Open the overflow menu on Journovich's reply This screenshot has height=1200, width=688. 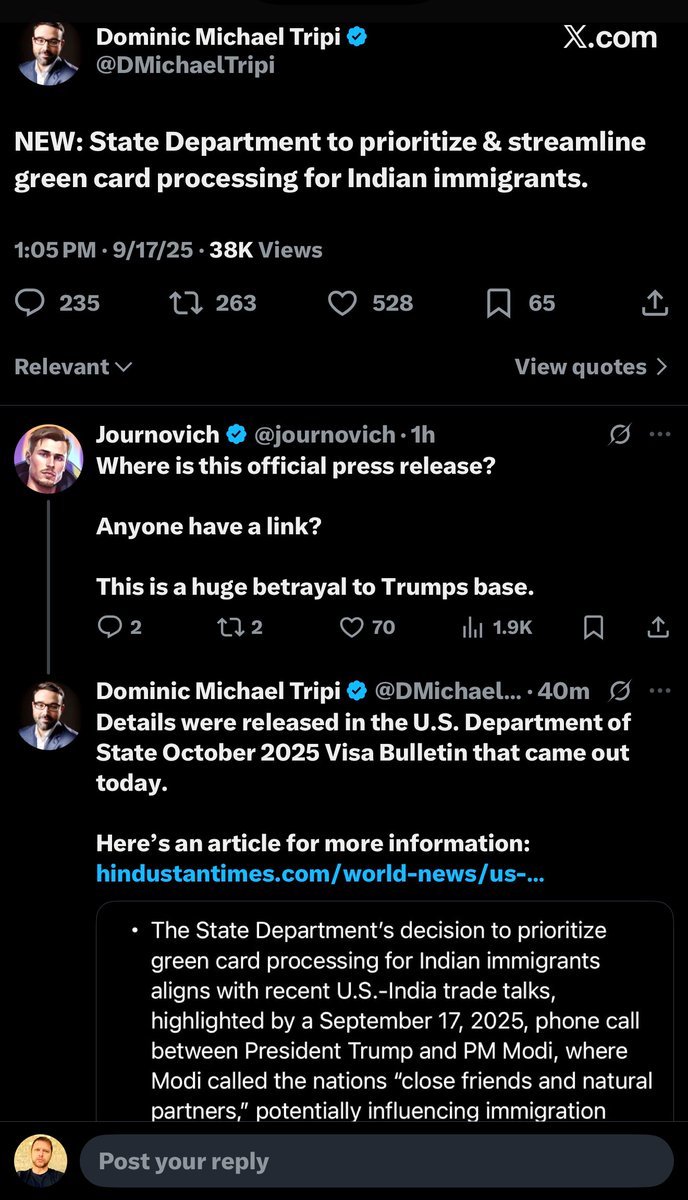point(660,434)
